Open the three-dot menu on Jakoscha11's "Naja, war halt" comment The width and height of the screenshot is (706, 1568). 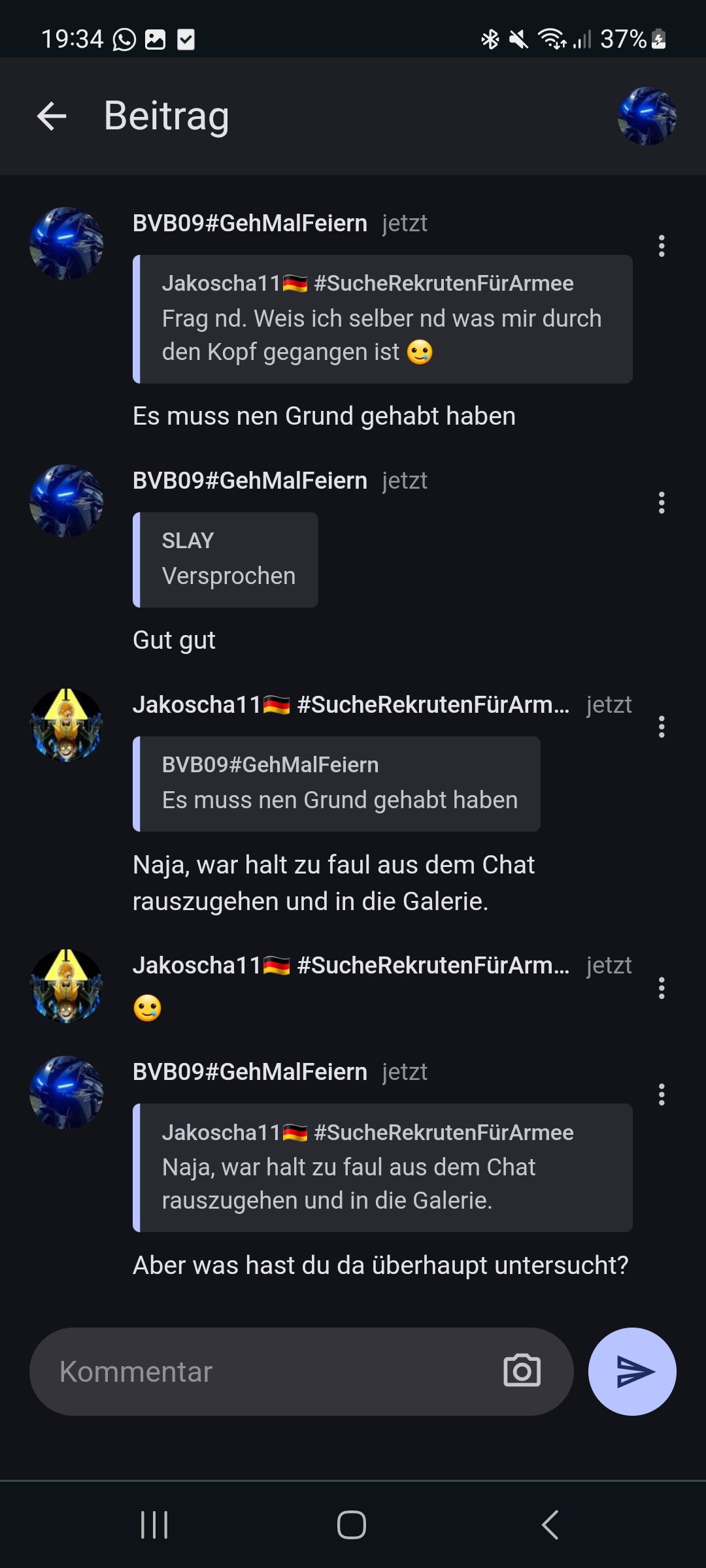coord(662,727)
